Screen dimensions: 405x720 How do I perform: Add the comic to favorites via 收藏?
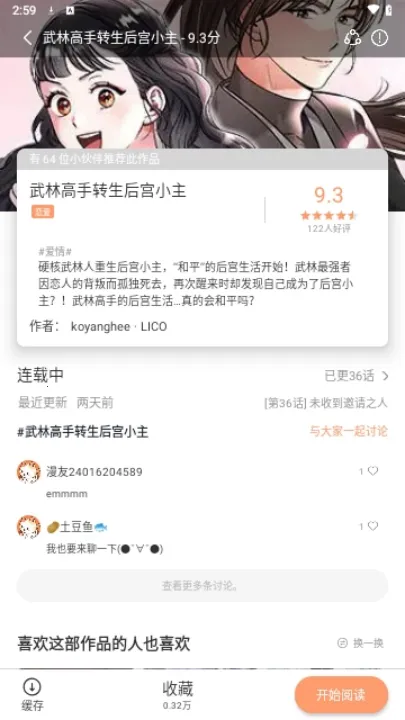point(178,695)
